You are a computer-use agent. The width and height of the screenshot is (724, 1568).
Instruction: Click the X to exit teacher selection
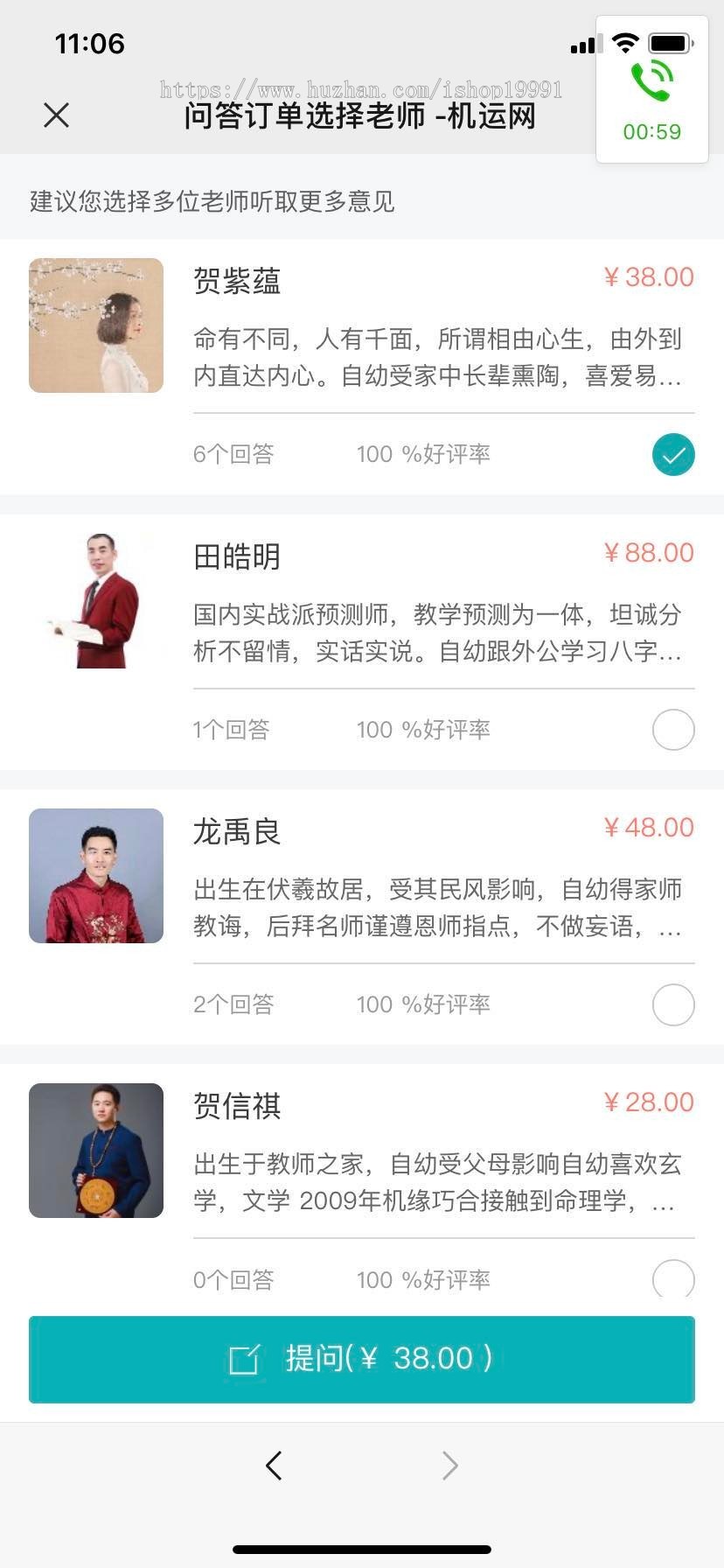56,114
